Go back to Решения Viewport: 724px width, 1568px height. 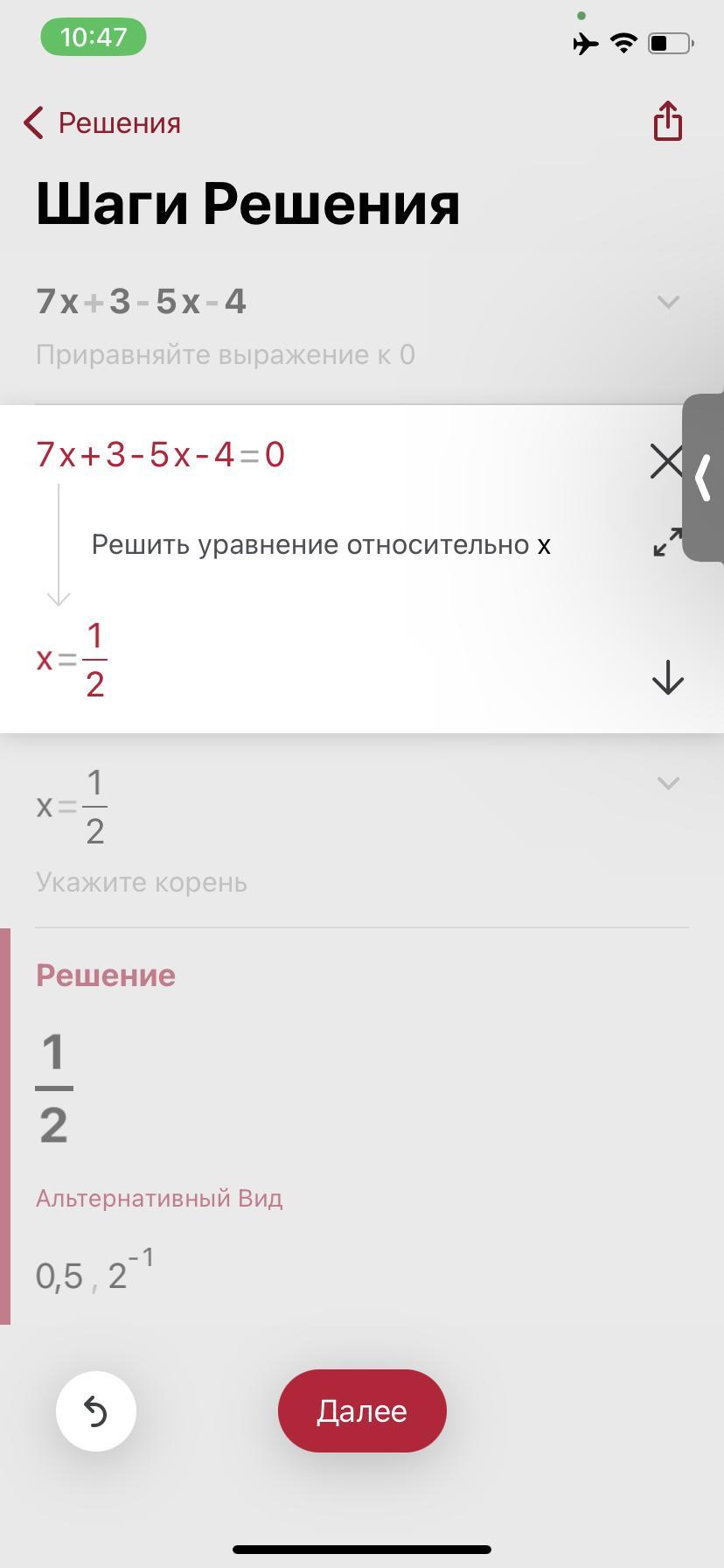(102, 123)
